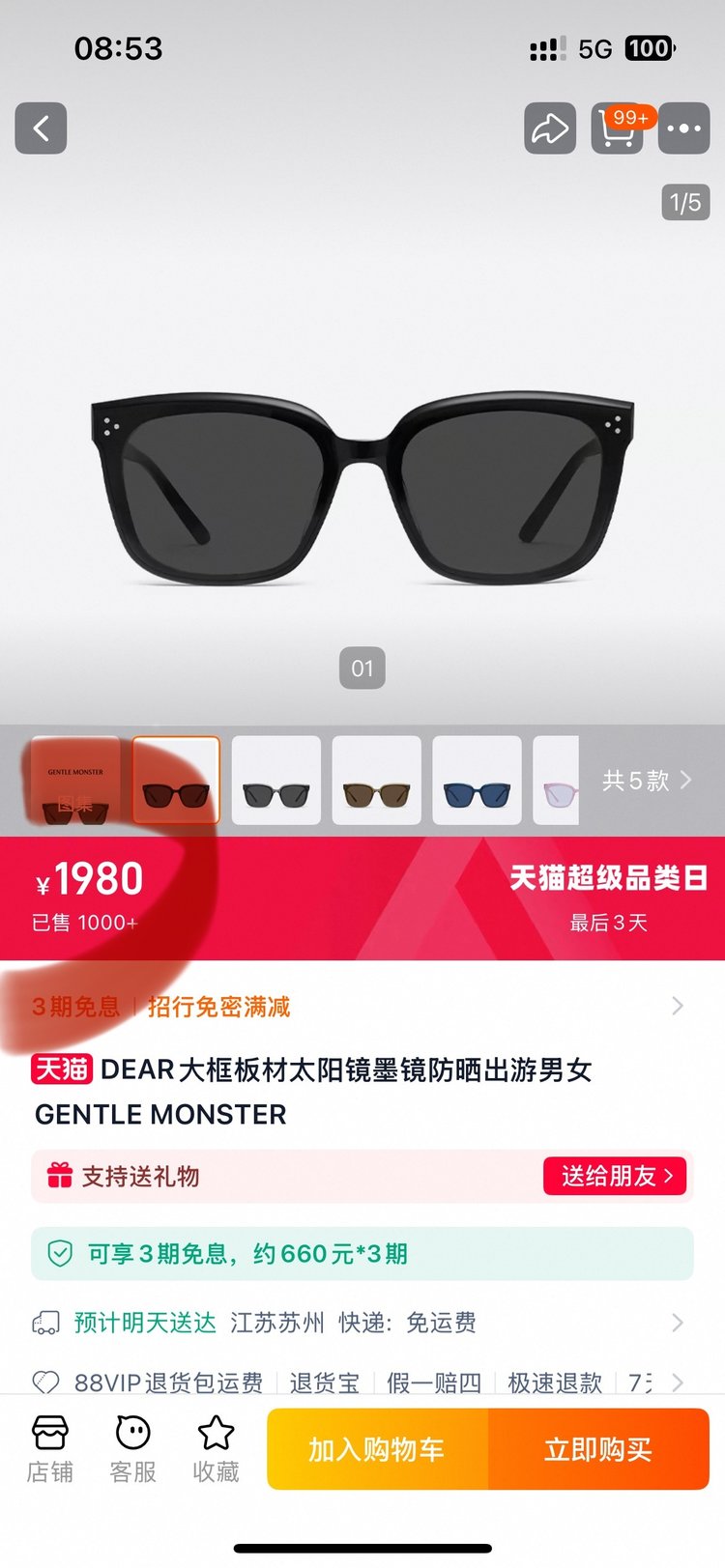Contact 客服 customer service

tap(132, 1448)
